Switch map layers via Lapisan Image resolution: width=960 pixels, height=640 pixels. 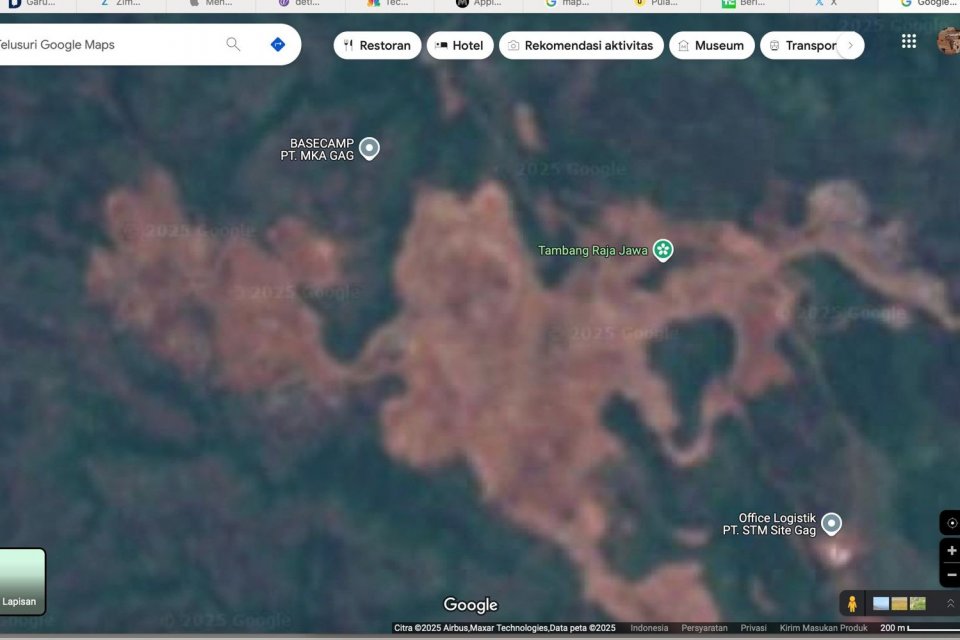(x=20, y=581)
